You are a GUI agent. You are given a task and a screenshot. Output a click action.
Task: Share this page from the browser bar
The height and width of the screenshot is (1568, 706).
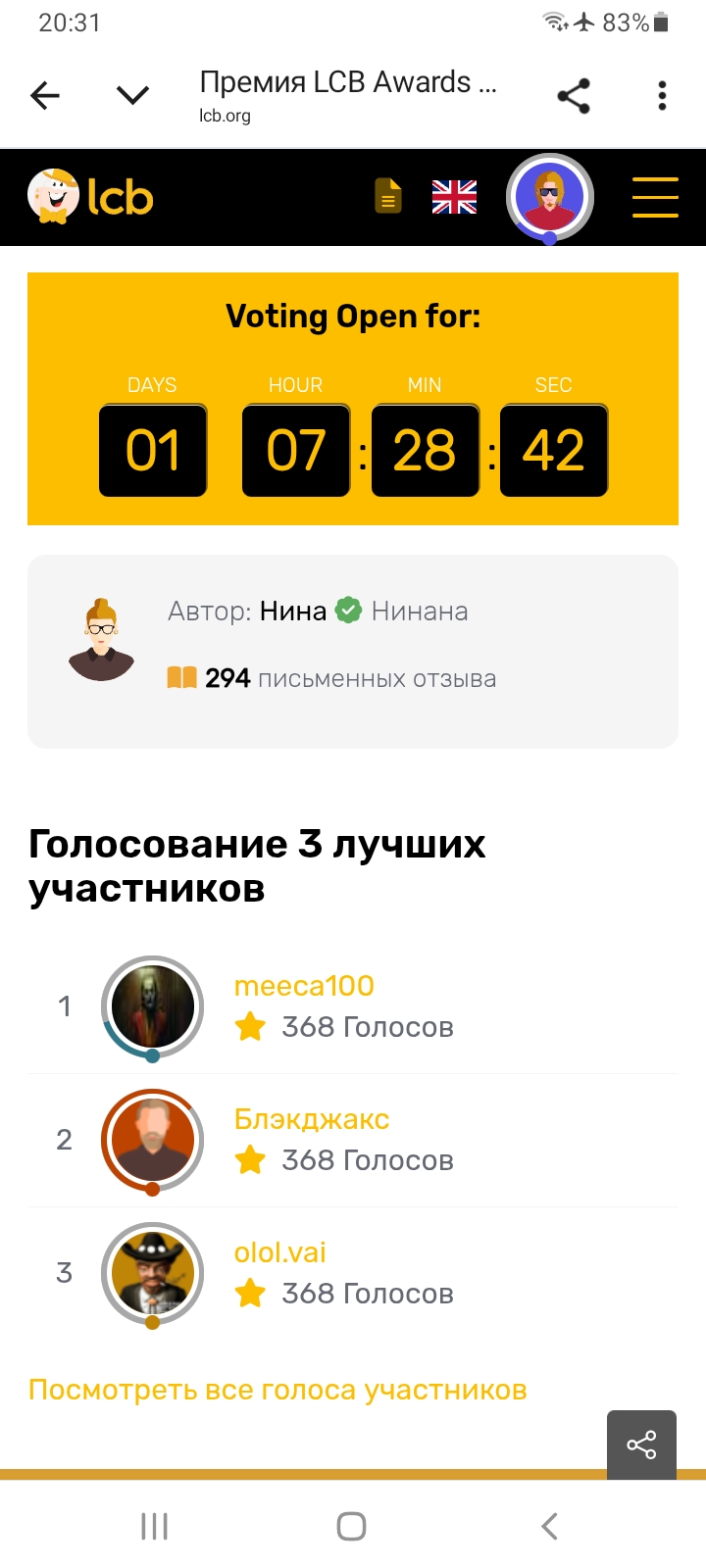click(574, 96)
